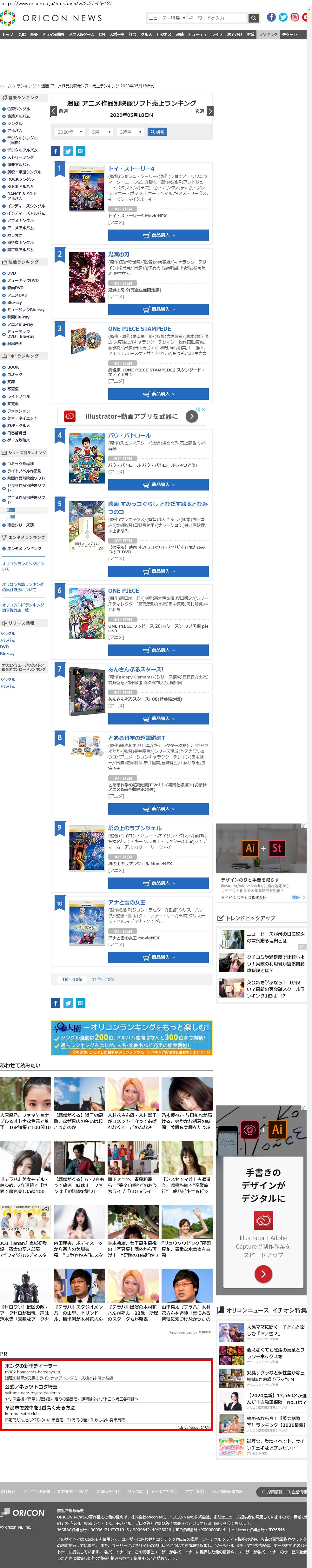This screenshot has height=1568, width=312.
Task: Tap the search magnifier button in header
Action: [254, 18]
